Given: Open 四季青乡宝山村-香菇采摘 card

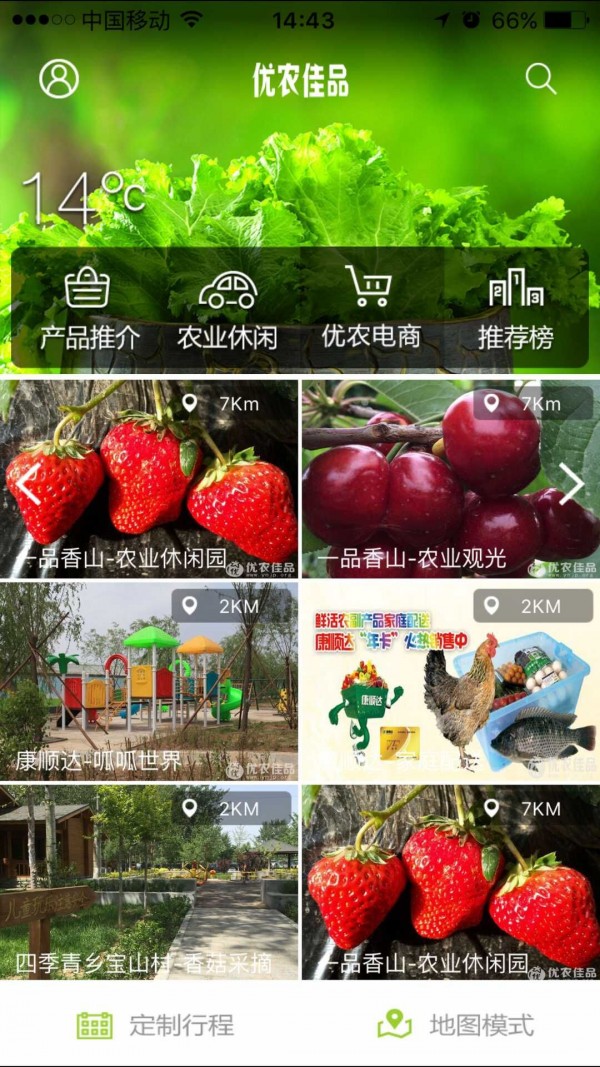Looking at the screenshot, I should tap(149, 880).
